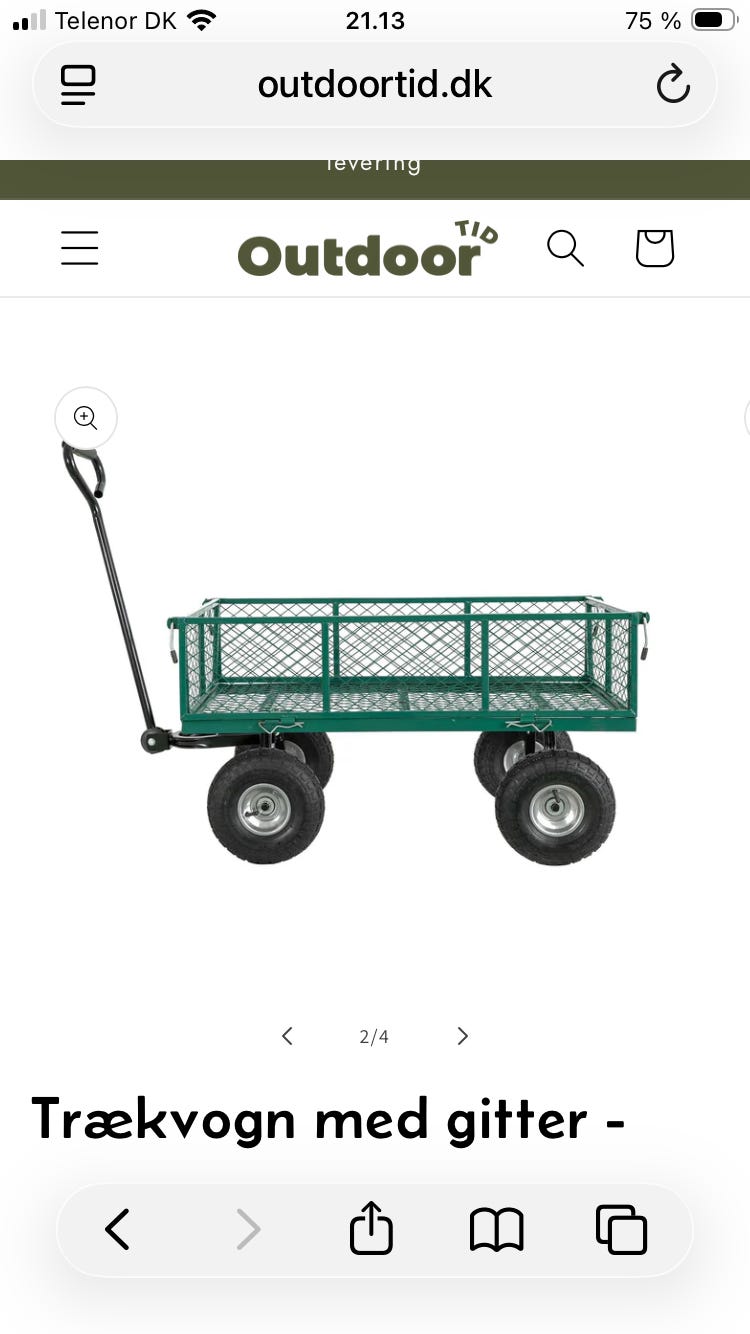The width and height of the screenshot is (750, 1334).
Task: Zoom the product image with magnifier
Action: tap(86, 418)
